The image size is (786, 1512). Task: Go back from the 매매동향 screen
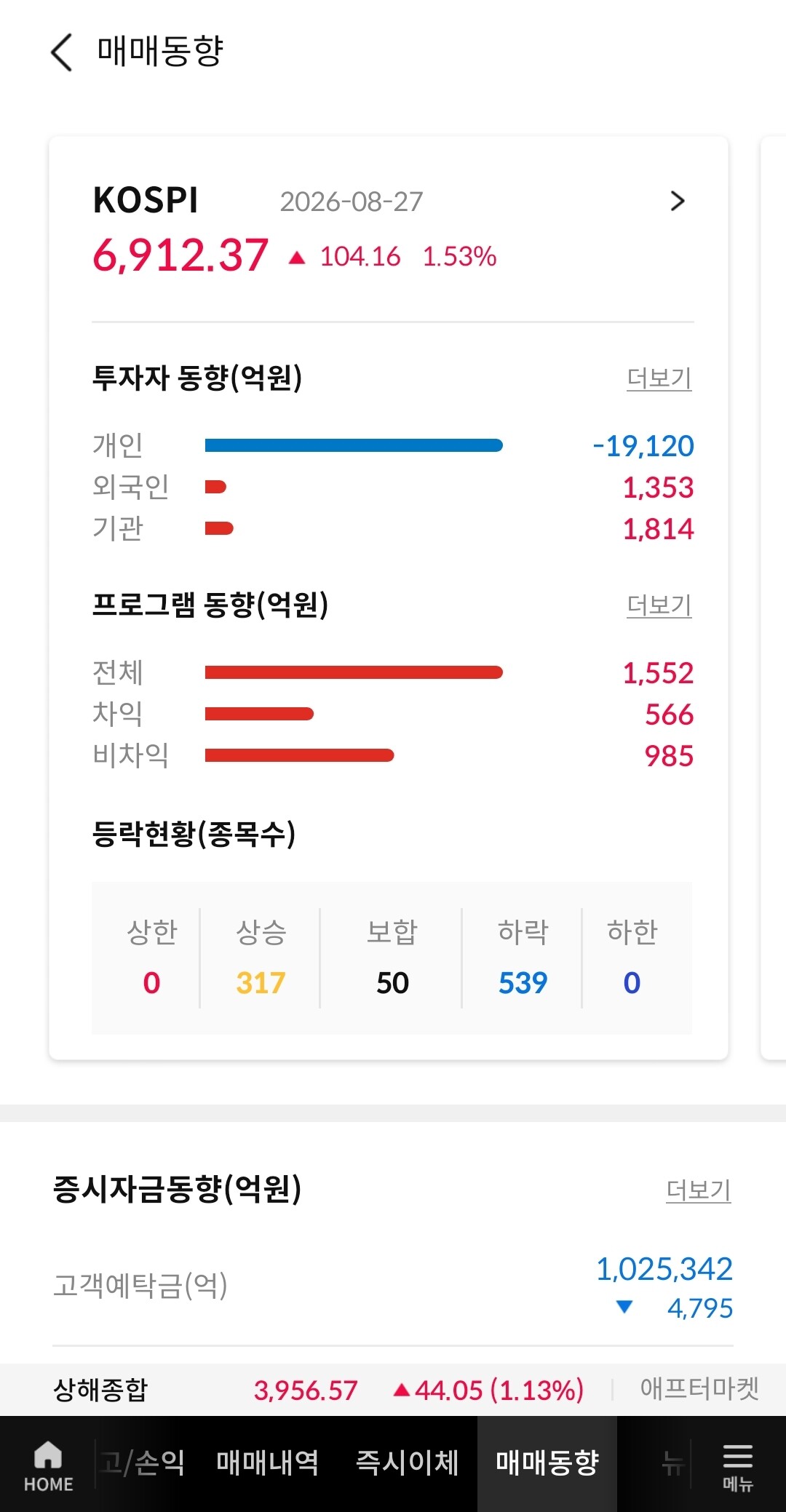click(62, 52)
